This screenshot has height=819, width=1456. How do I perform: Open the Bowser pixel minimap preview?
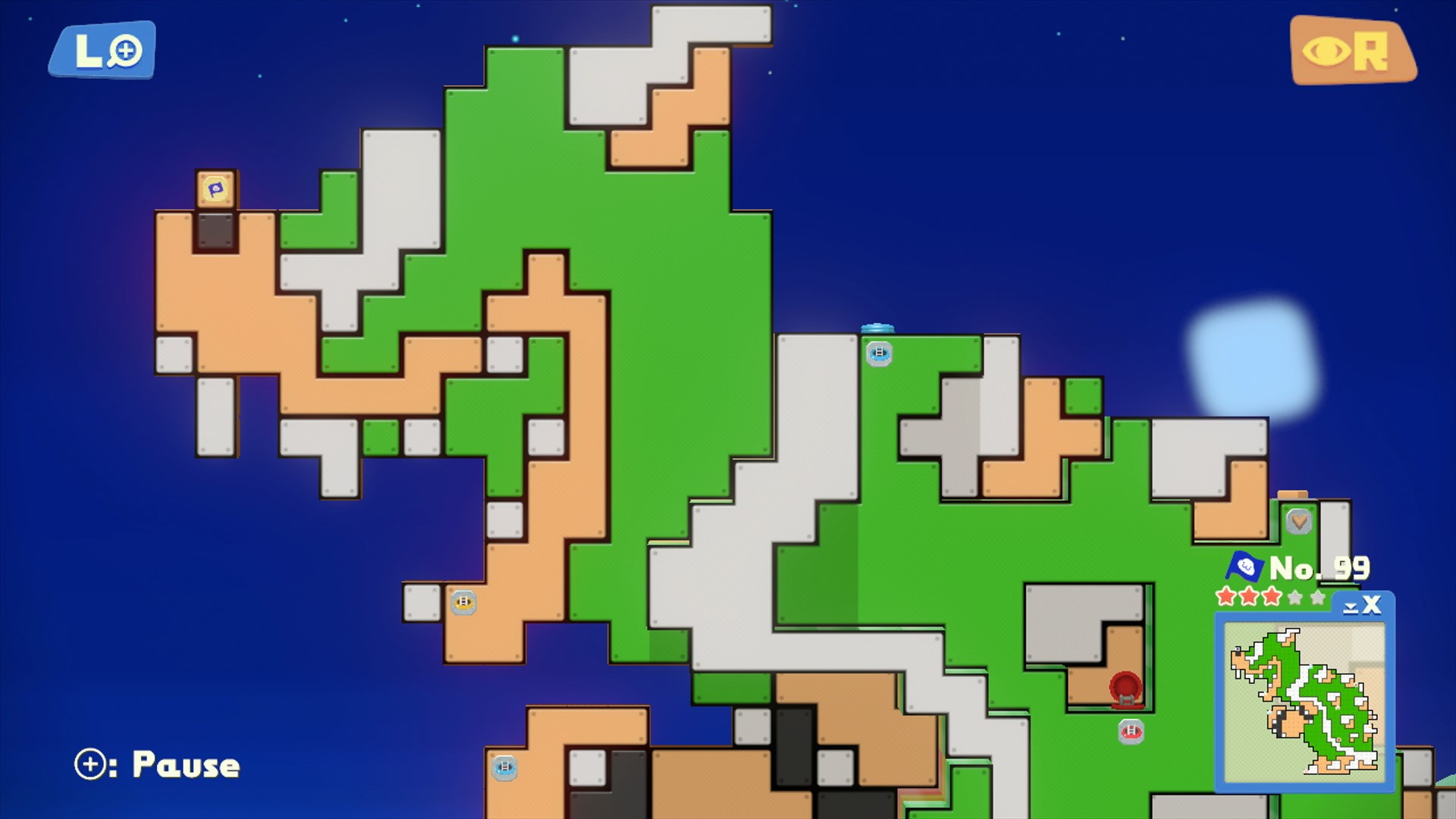(x=1304, y=701)
